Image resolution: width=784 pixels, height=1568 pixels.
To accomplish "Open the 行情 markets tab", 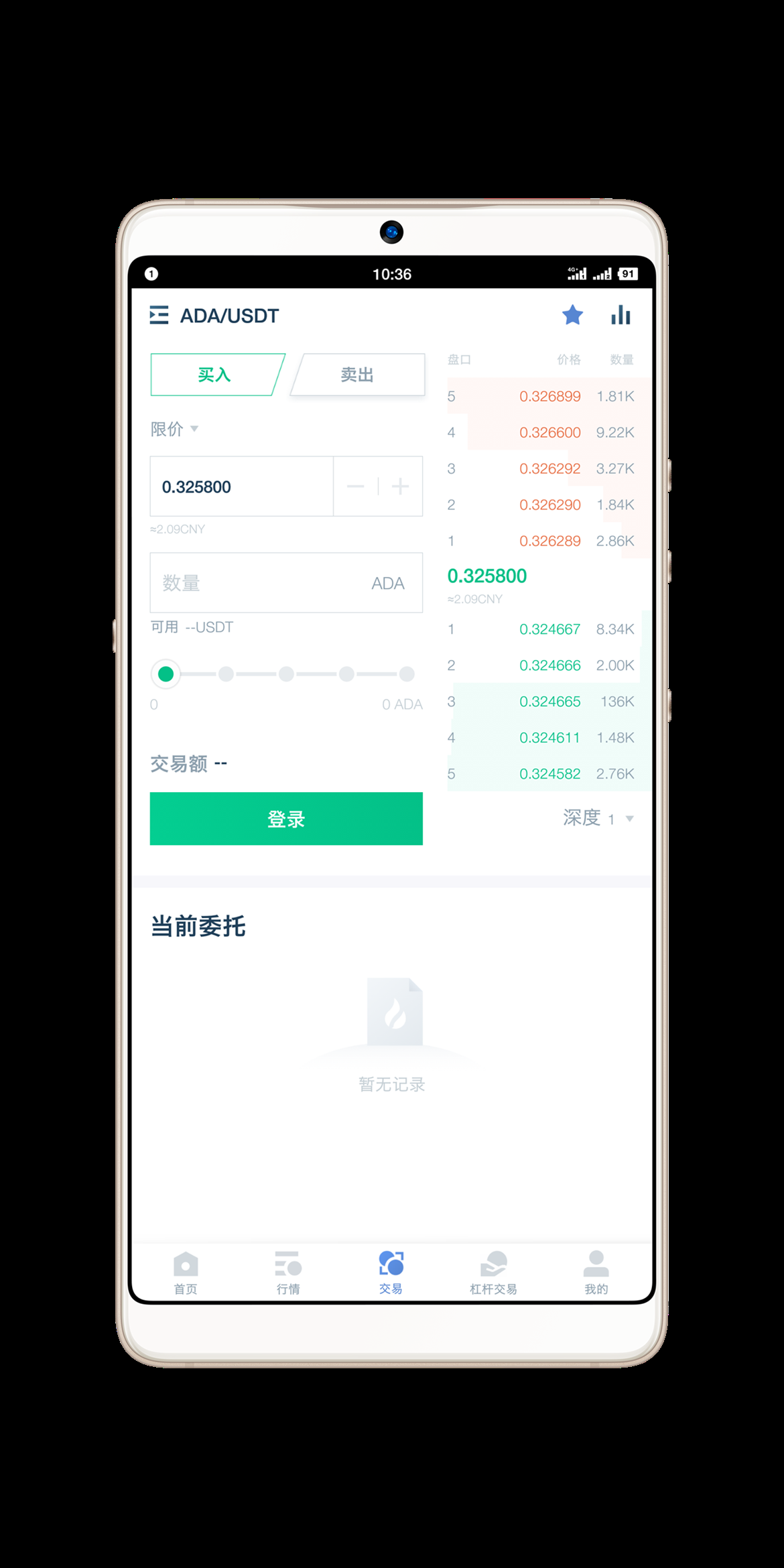I will [288, 1273].
